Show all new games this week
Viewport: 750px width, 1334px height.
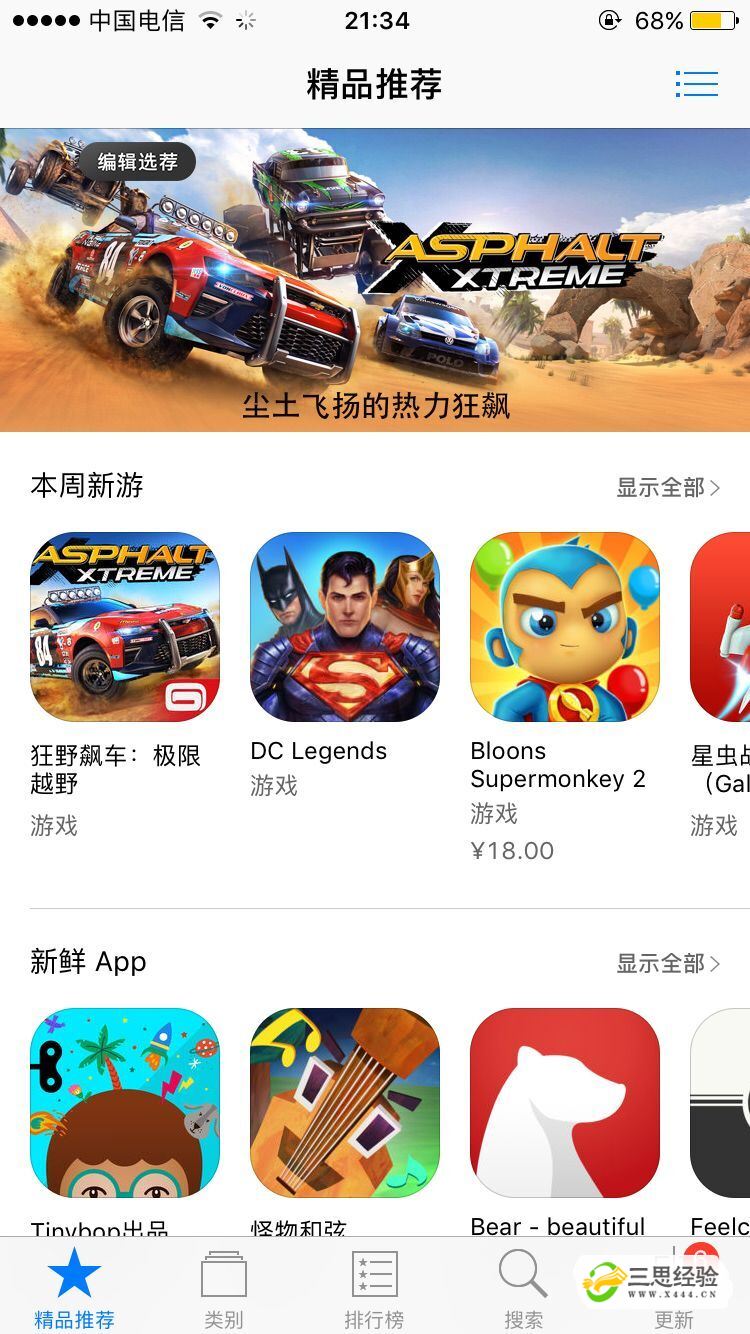pos(667,487)
